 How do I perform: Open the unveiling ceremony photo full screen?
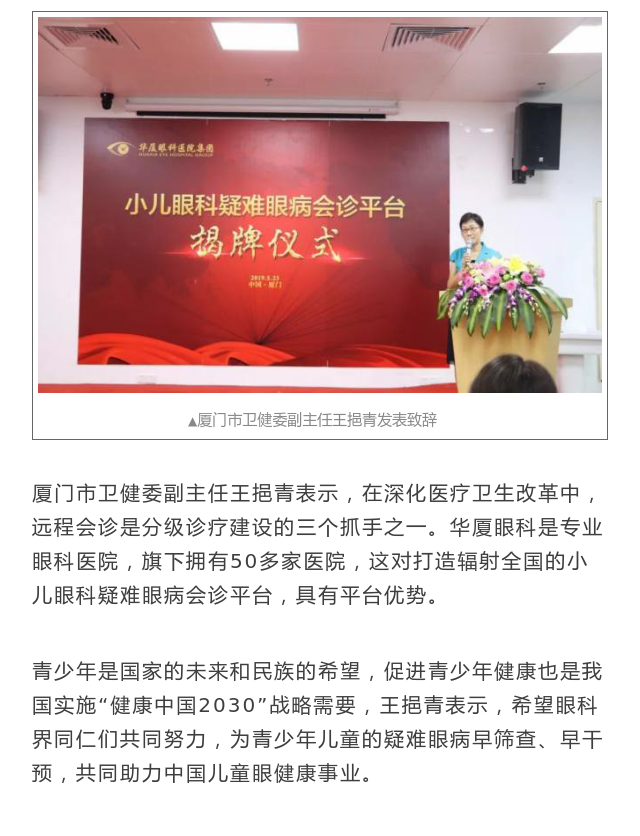tap(320, 205)
